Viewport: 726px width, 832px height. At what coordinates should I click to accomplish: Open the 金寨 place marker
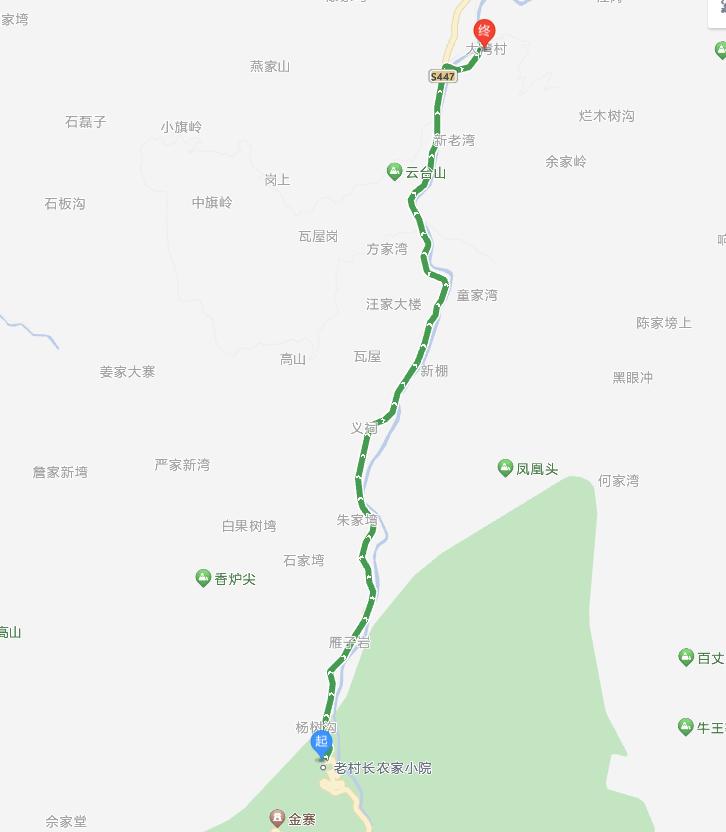click(277, 819)
